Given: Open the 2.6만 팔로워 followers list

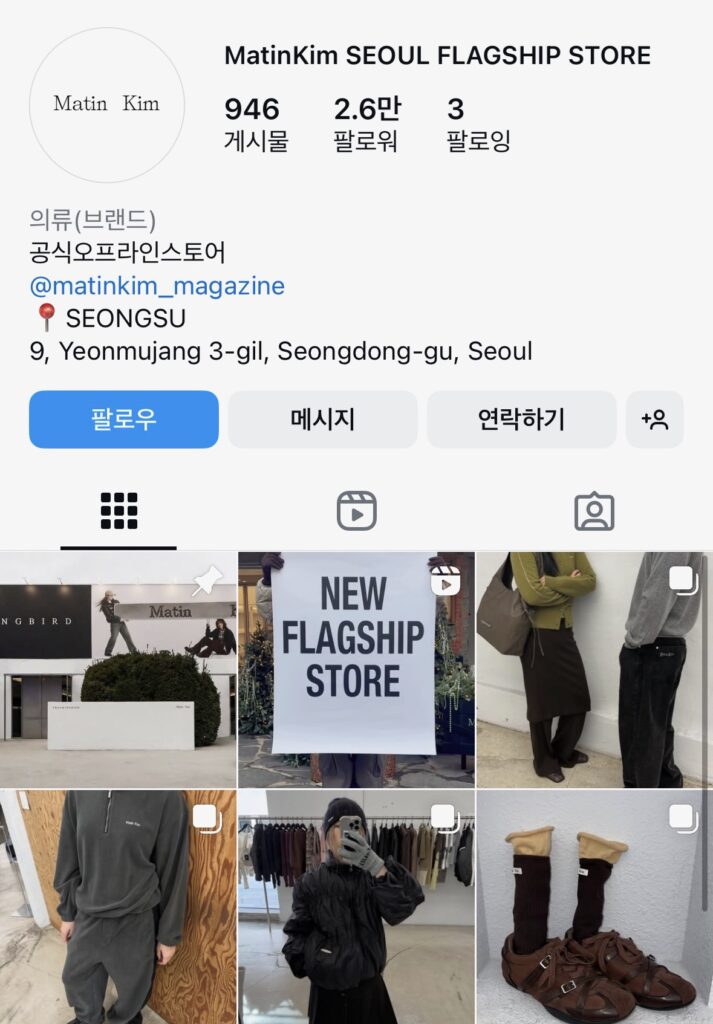Looking at the screenshot, I should 366,123.
